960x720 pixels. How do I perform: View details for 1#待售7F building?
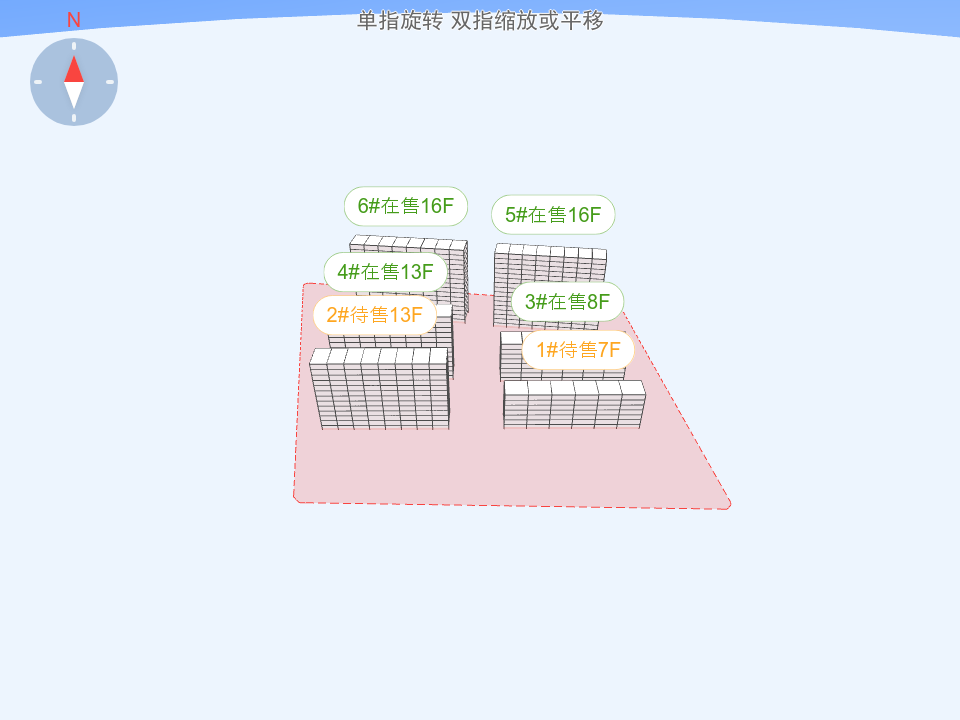coord(578,350)
